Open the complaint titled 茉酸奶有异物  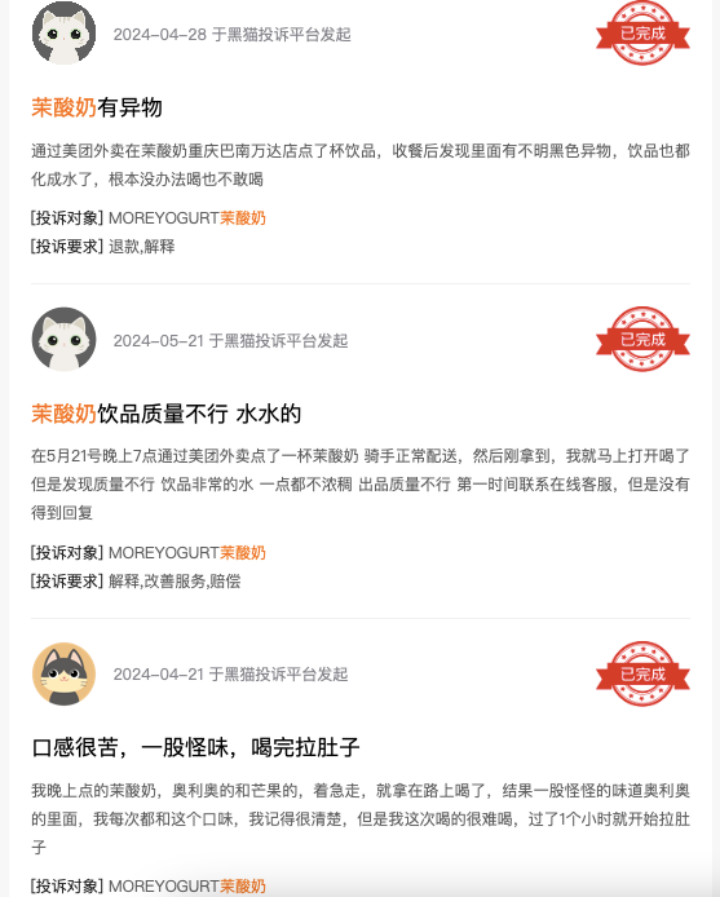click(x=97, y=108)
